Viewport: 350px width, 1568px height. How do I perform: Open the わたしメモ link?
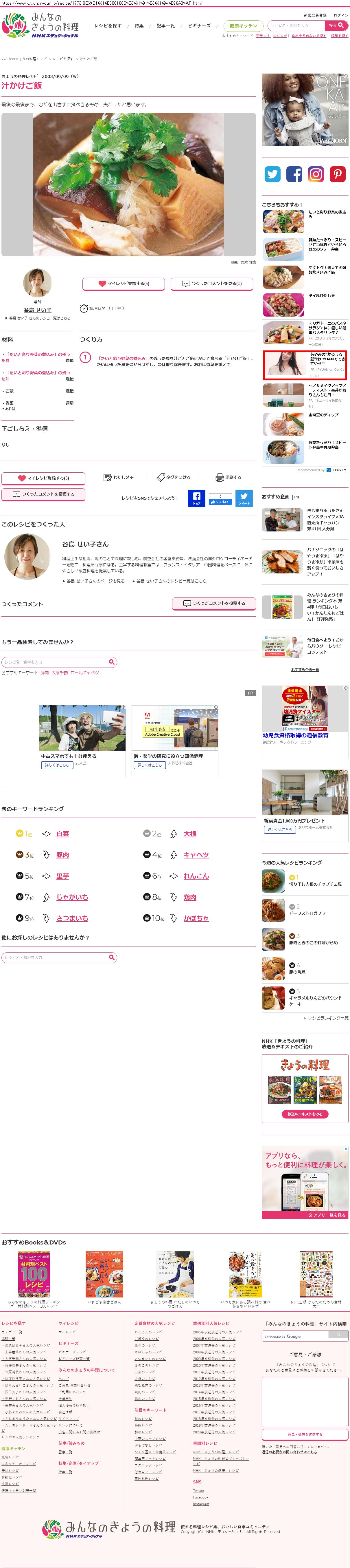coord(119,477)
